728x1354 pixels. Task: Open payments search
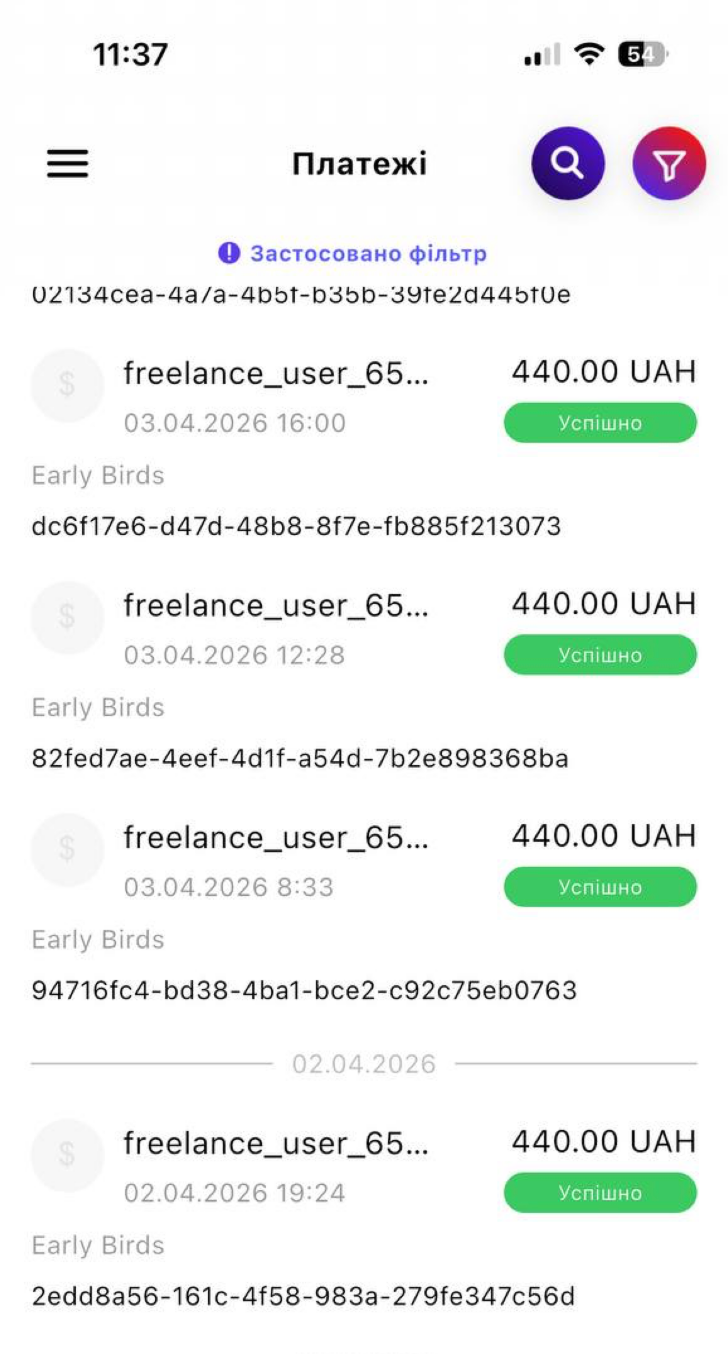[568, 164]
